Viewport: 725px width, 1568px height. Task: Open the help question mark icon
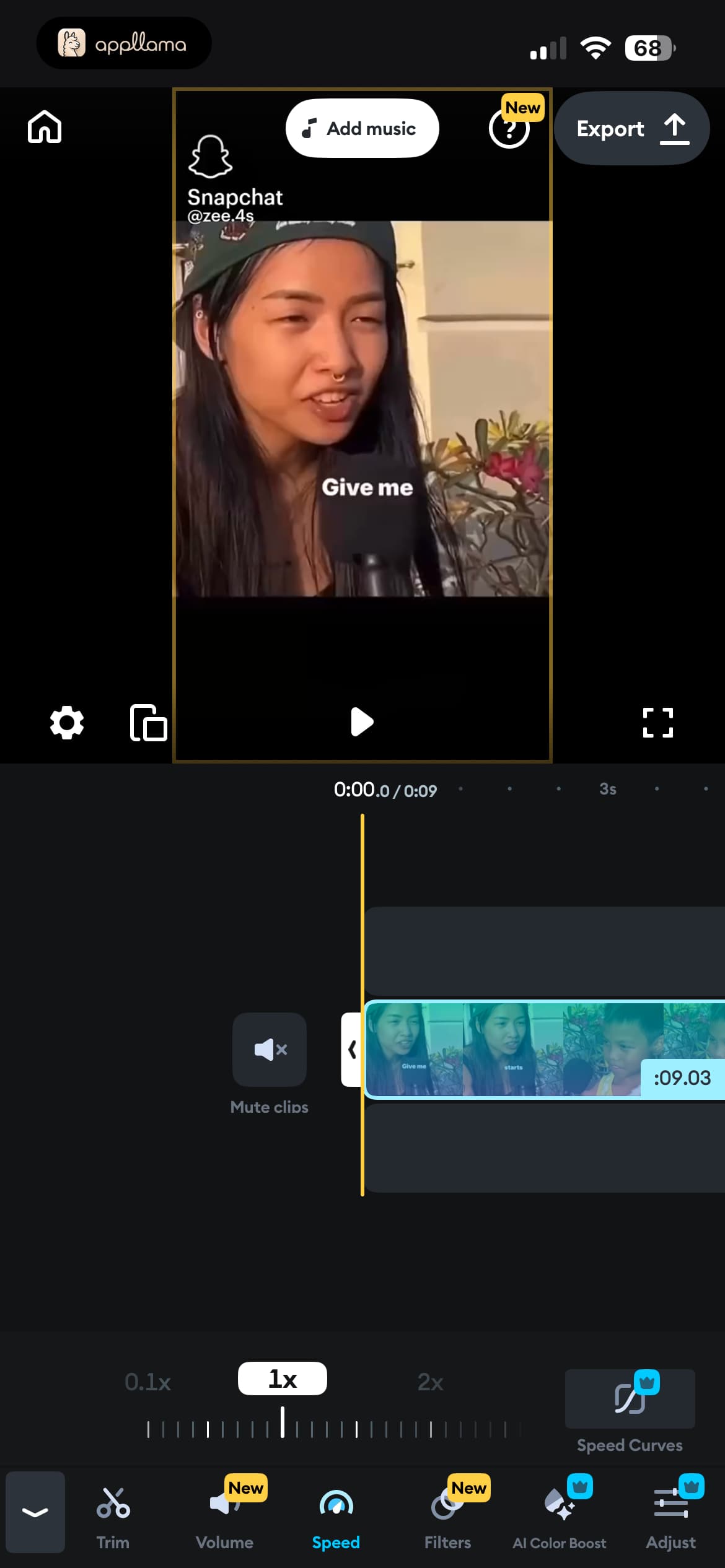point(509,129)
